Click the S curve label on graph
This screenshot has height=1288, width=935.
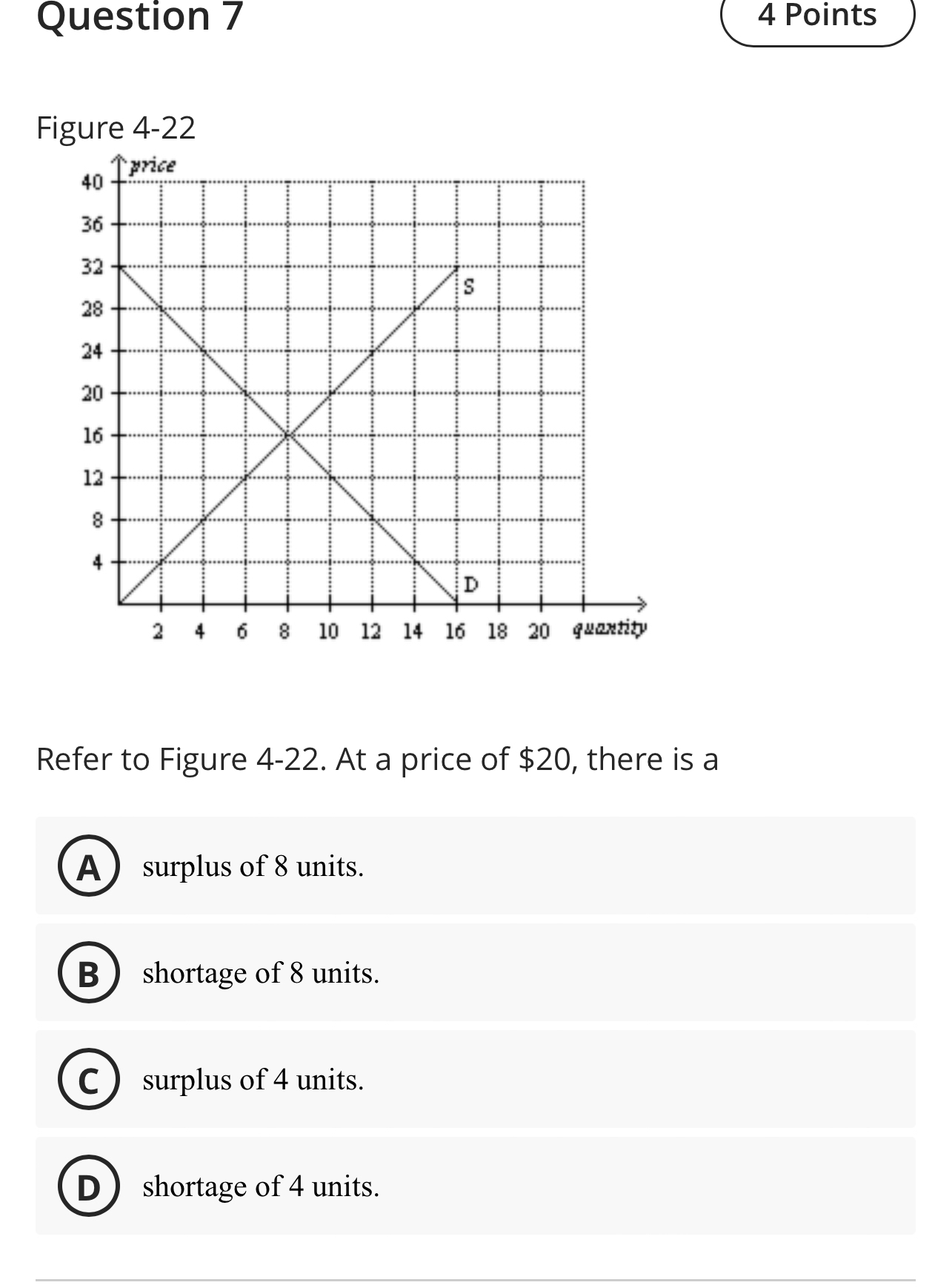click(468, 285)
